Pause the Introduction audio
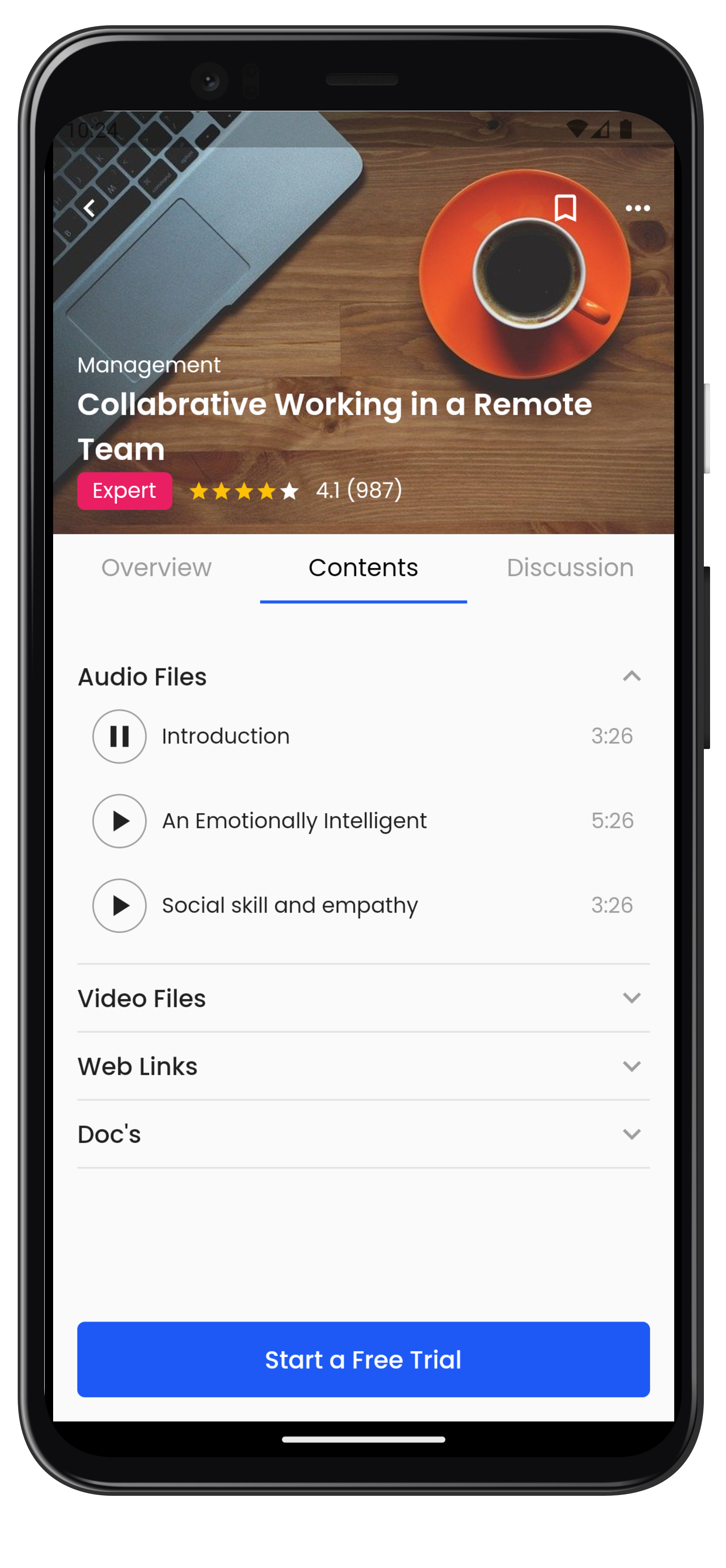This screenshot has width=726, height=1568. coord(119,736)
